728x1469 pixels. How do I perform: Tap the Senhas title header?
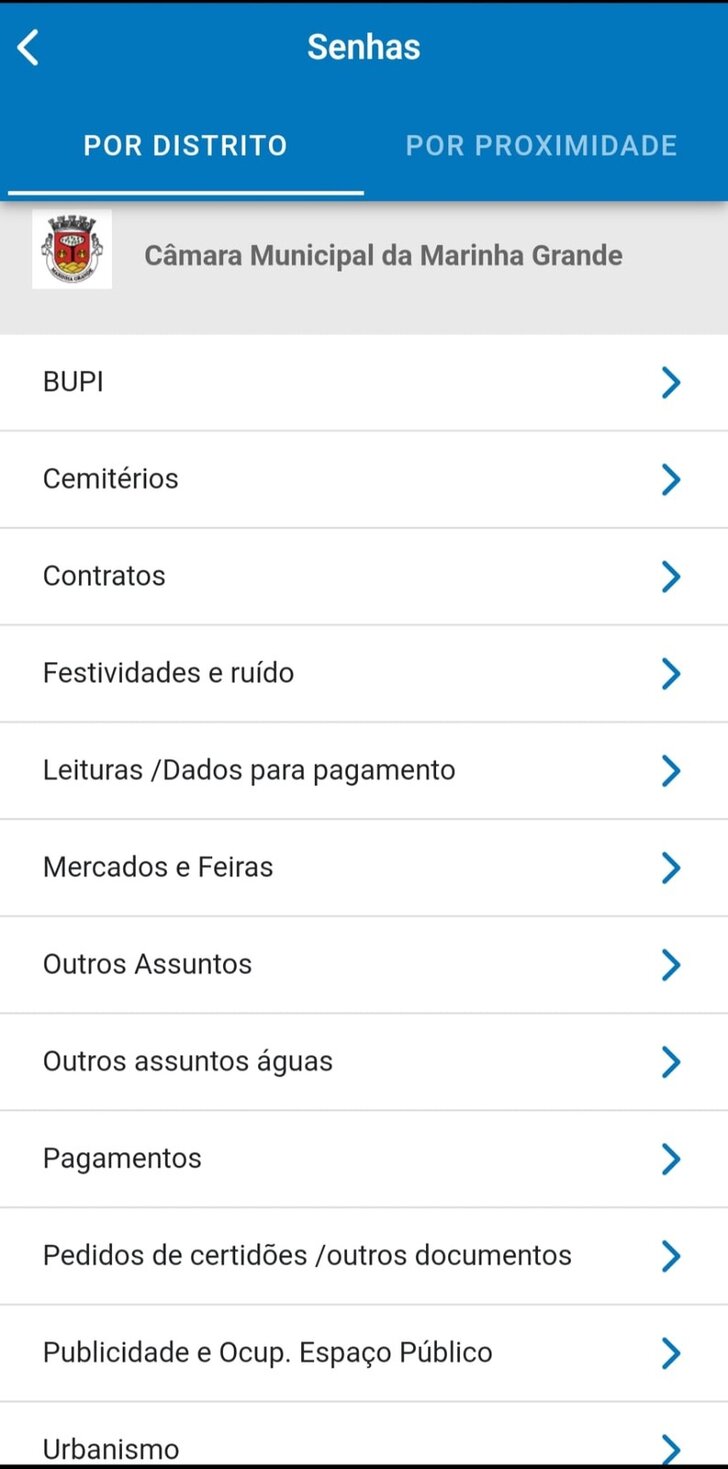(364, 47)
